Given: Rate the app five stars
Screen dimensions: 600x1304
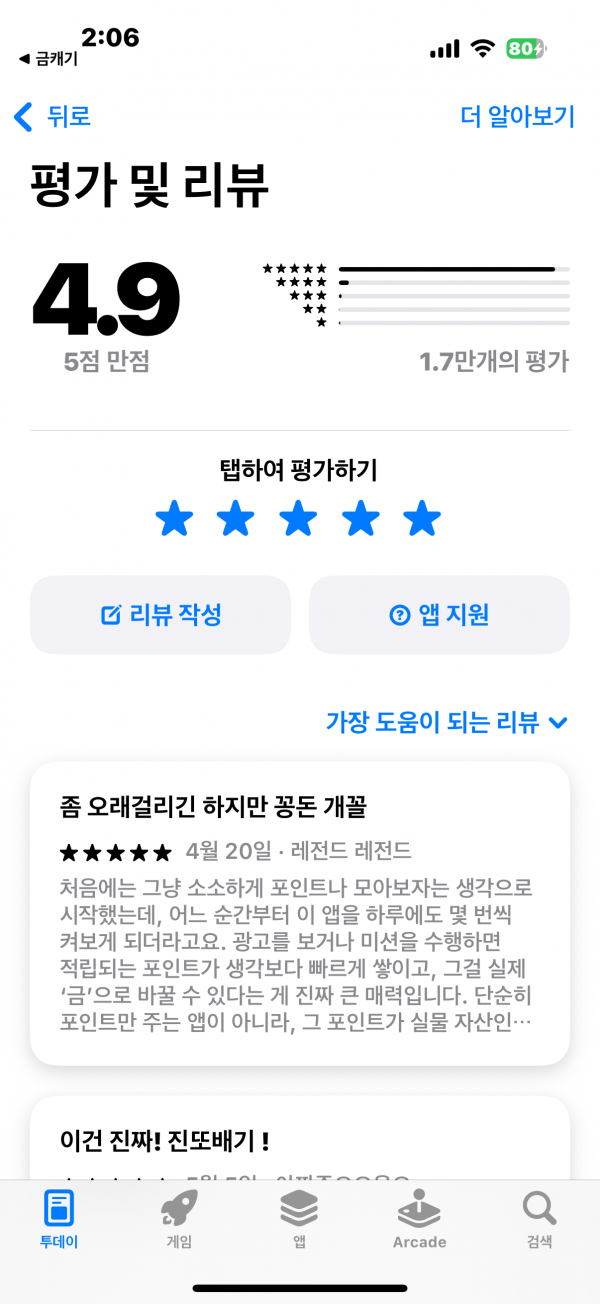Looking at the screenshot, I should 422,519.
